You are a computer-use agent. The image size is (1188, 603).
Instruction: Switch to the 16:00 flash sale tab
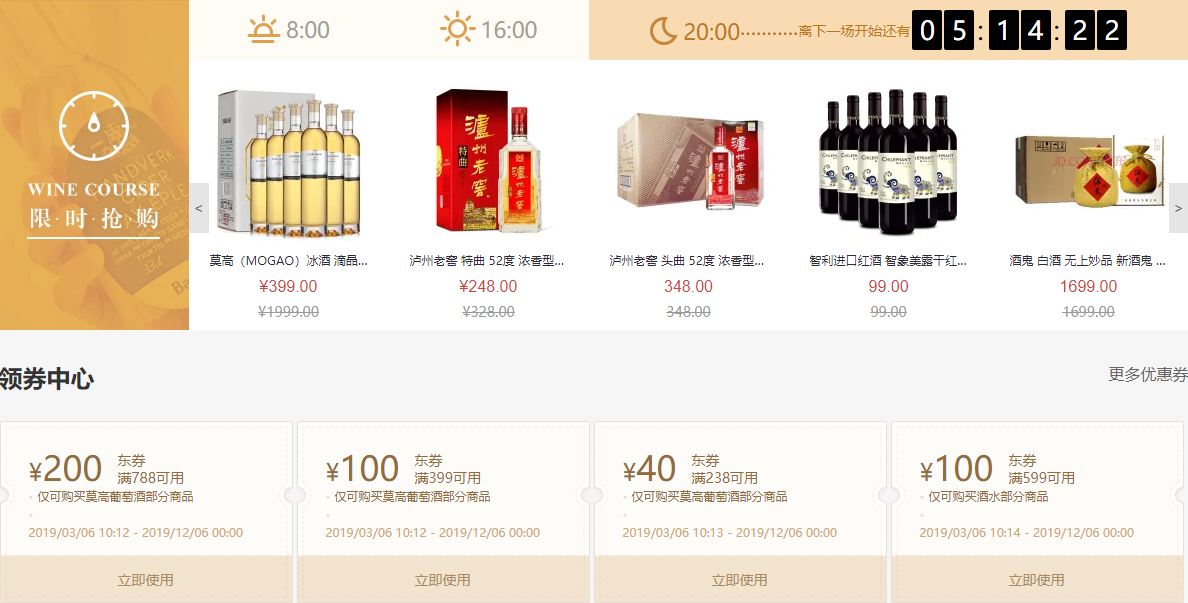click(x=489, y=30)
